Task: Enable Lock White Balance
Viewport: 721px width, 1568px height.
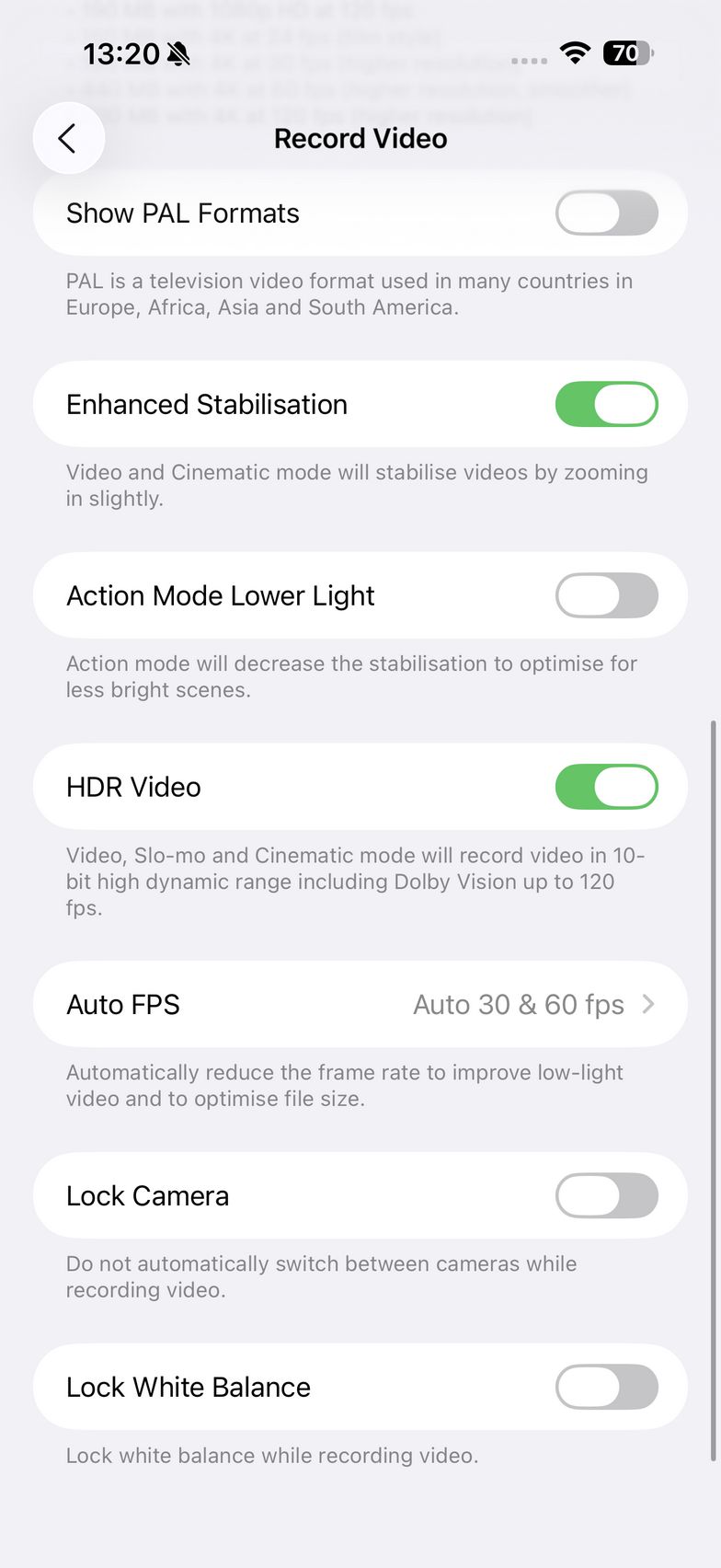Action: [606, 1388]
